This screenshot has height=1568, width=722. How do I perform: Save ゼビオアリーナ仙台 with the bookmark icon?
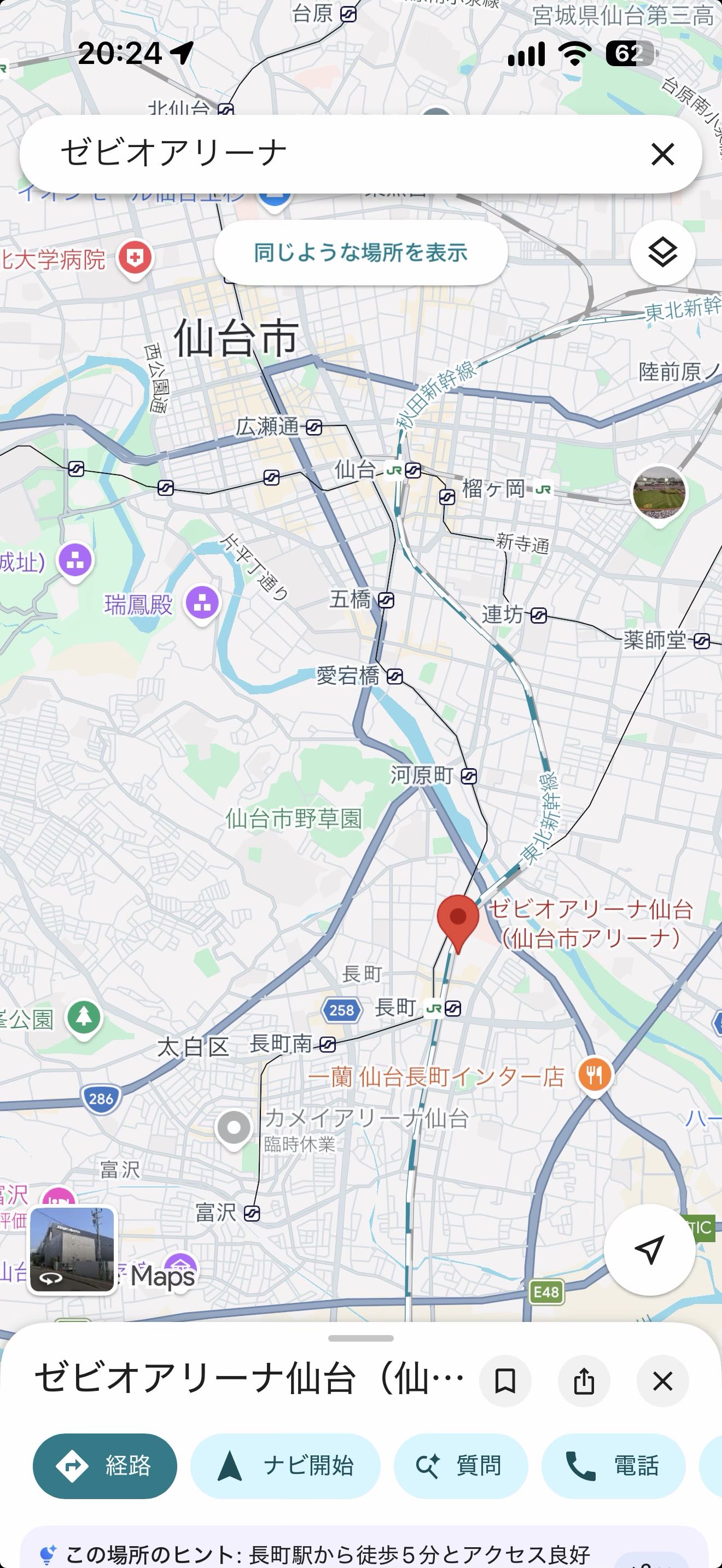[505, 1380]
